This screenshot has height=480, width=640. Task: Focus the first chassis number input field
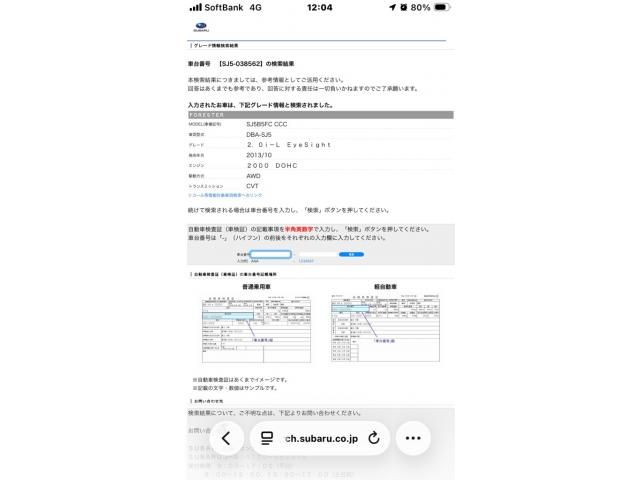point(270,254)
